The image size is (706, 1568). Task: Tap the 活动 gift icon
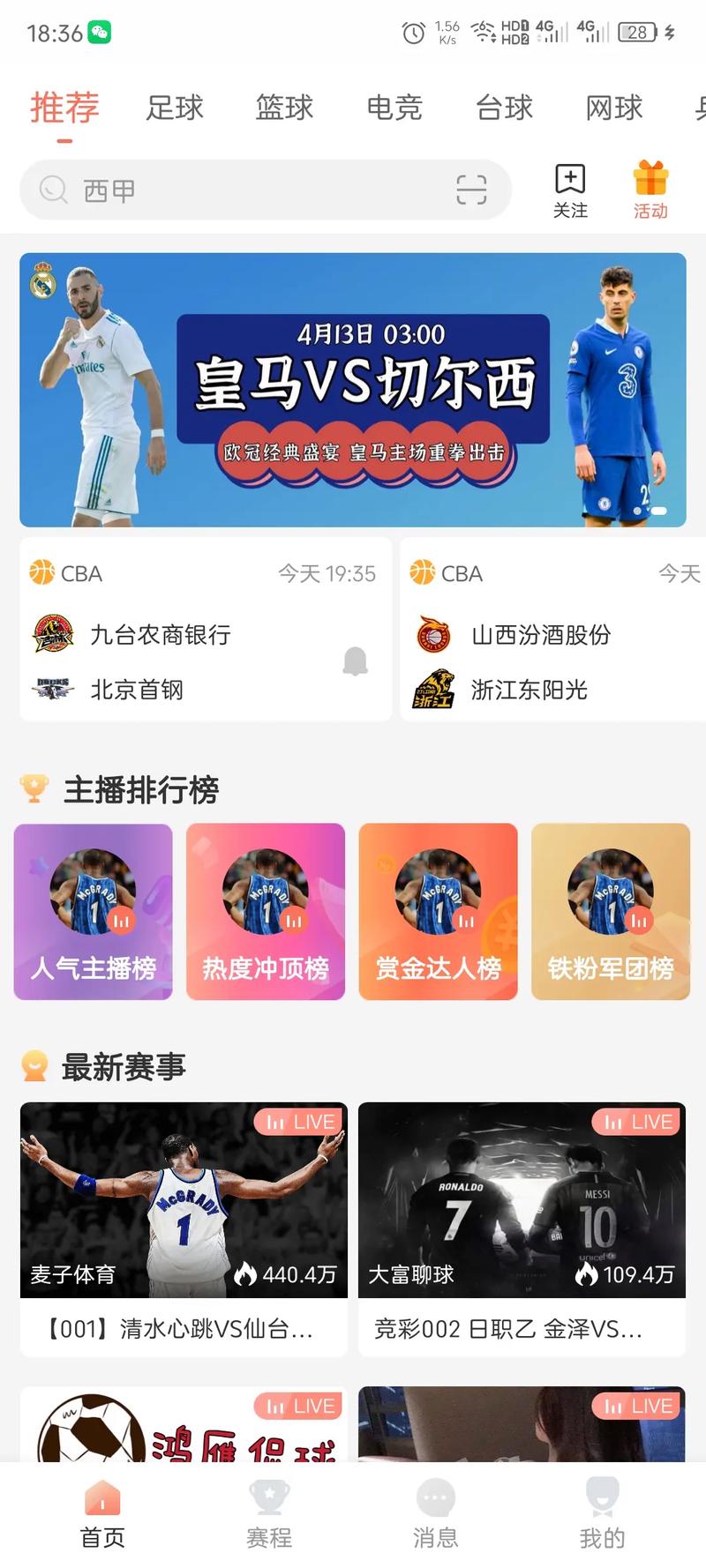650,181
